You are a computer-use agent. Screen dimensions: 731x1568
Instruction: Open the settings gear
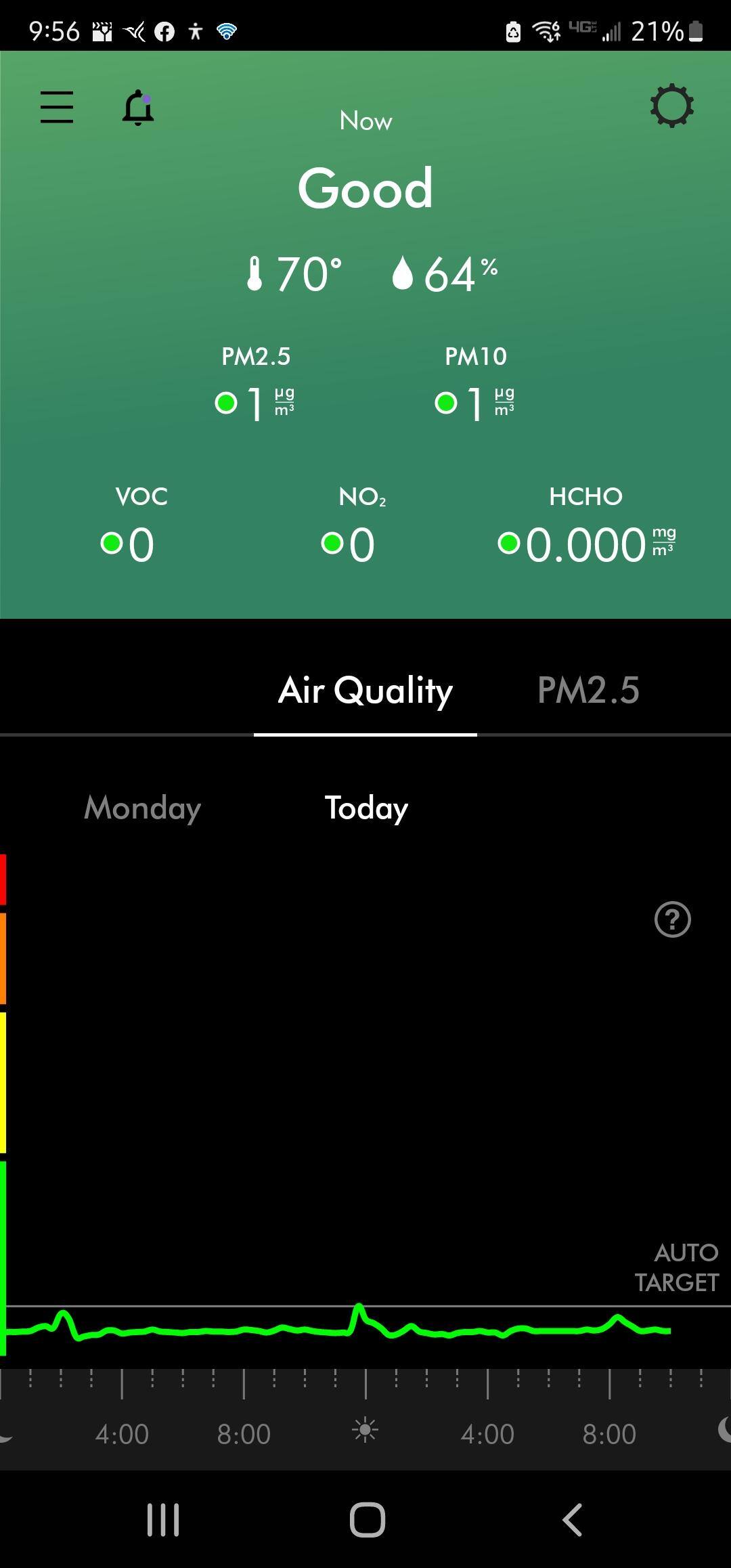(x=671, y=106)
